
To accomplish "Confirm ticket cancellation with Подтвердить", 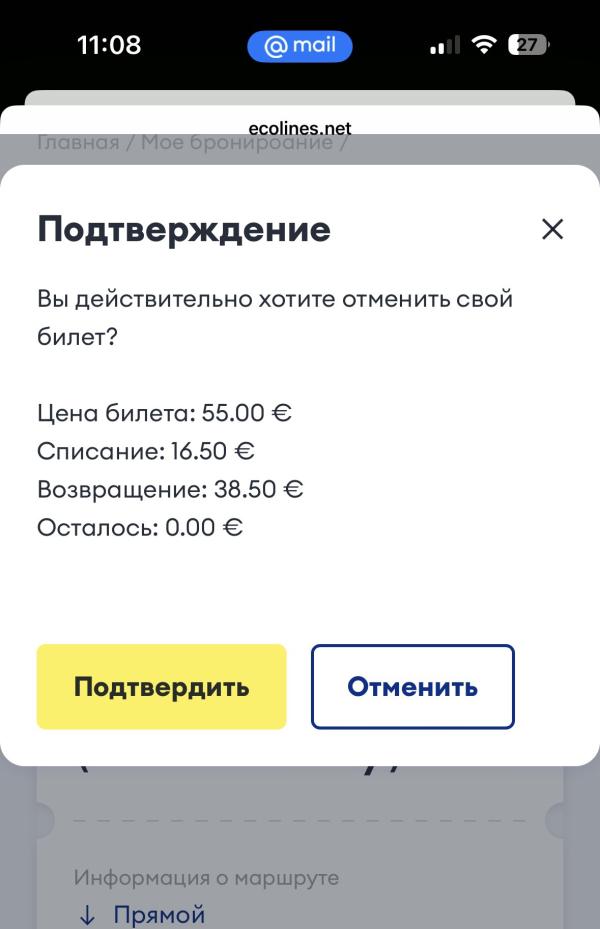I will (162, 687).
